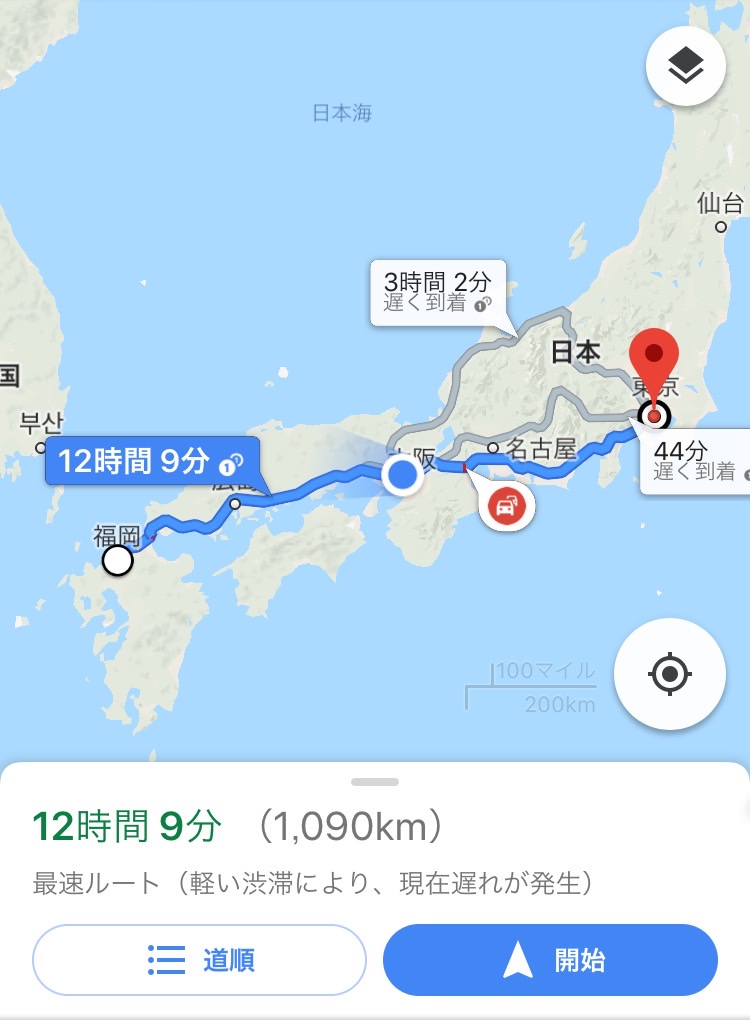750x1020 pixels.
Task: Center map on my location
Action: tap(670, 675)
